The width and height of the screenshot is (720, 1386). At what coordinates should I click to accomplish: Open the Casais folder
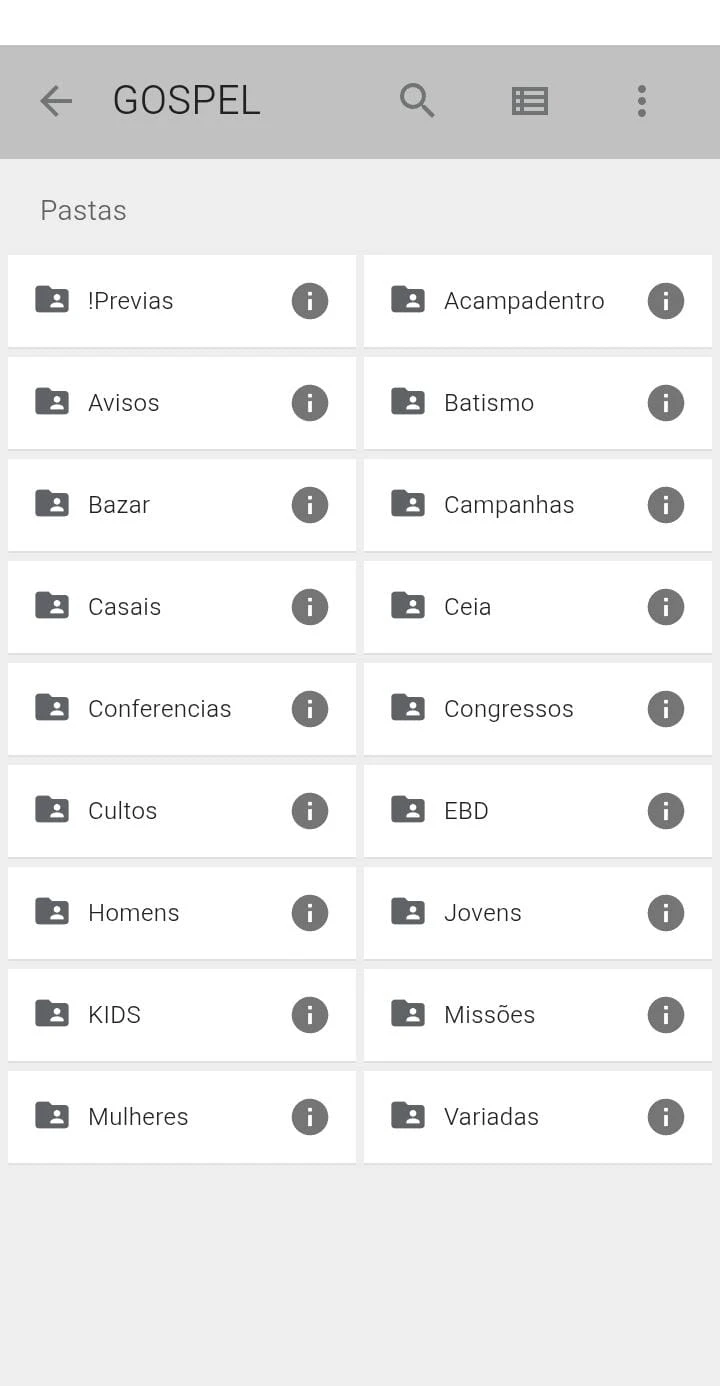pos(124,607)
